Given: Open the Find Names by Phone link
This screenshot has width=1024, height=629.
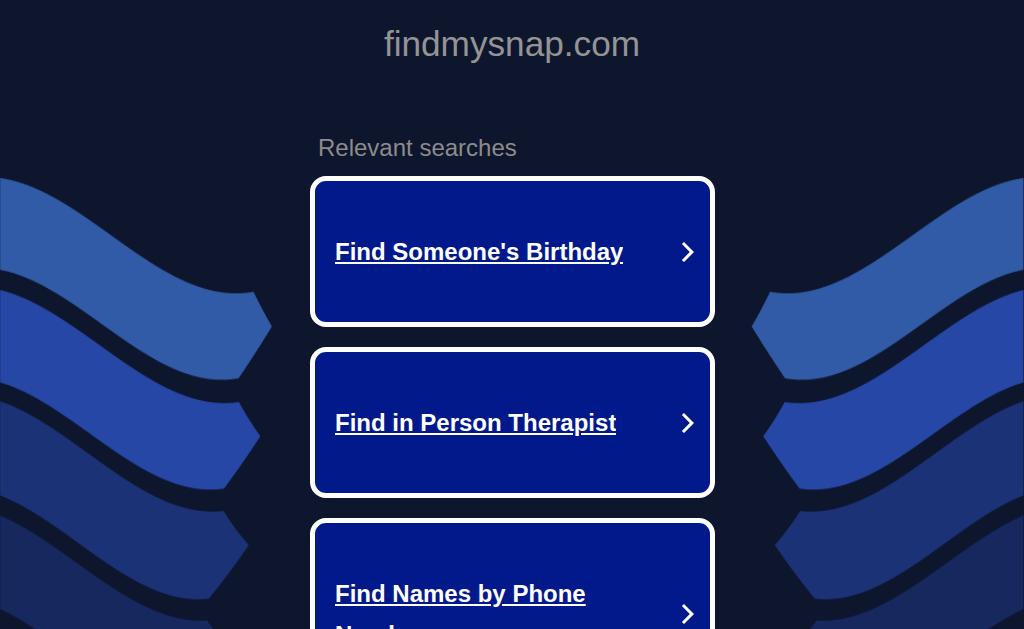Looking at the screenshot, I should 460,594.
